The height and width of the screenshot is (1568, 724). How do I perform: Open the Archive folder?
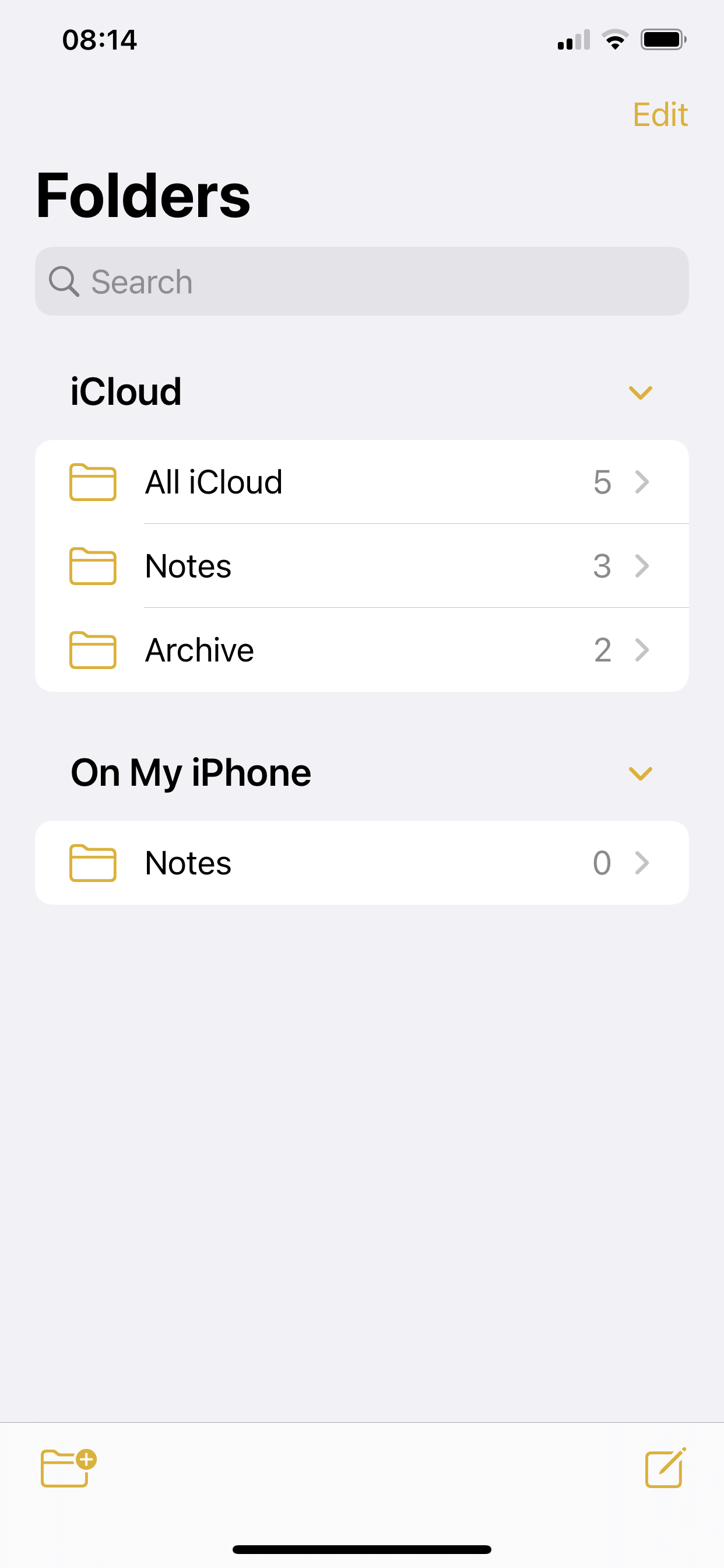click(361, 650)
